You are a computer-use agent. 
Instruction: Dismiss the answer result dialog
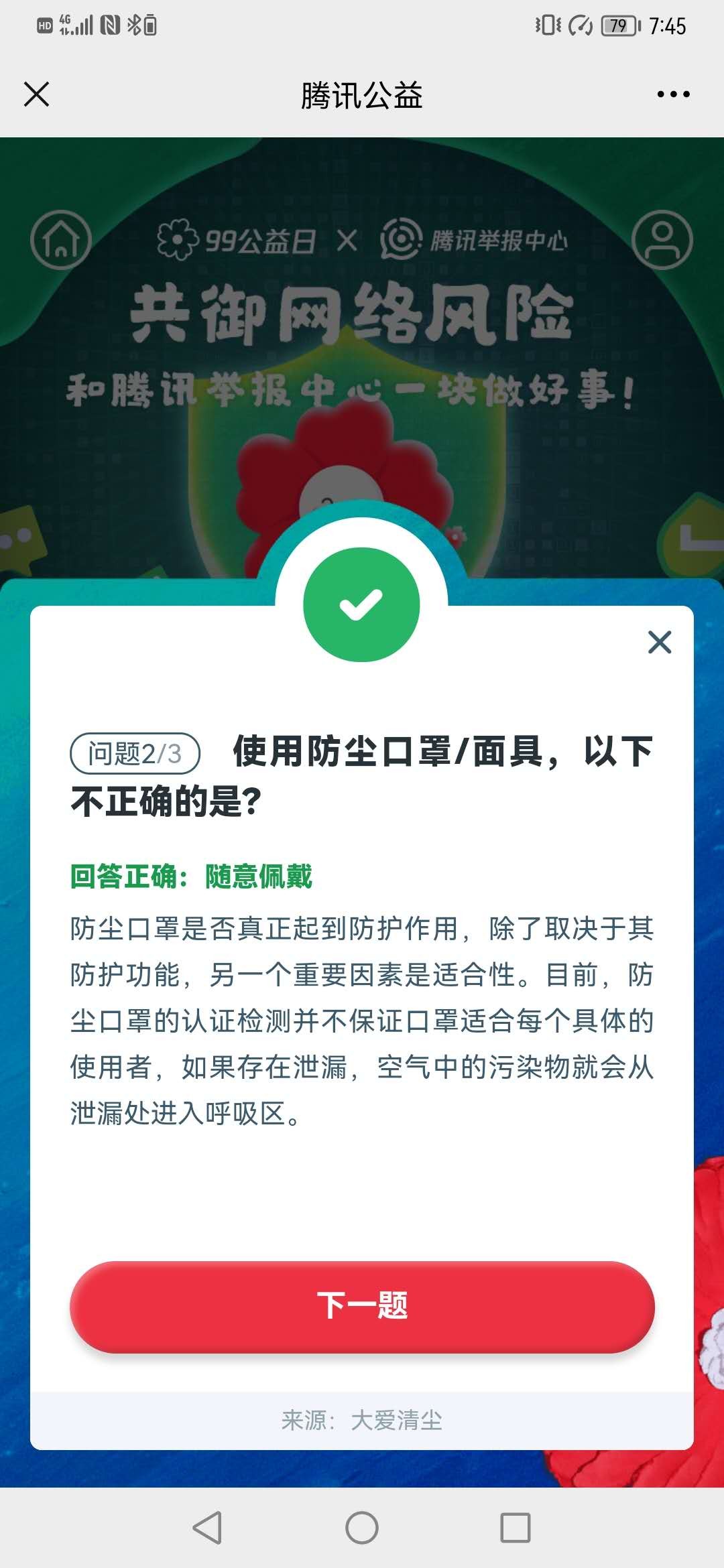[660, 642]
